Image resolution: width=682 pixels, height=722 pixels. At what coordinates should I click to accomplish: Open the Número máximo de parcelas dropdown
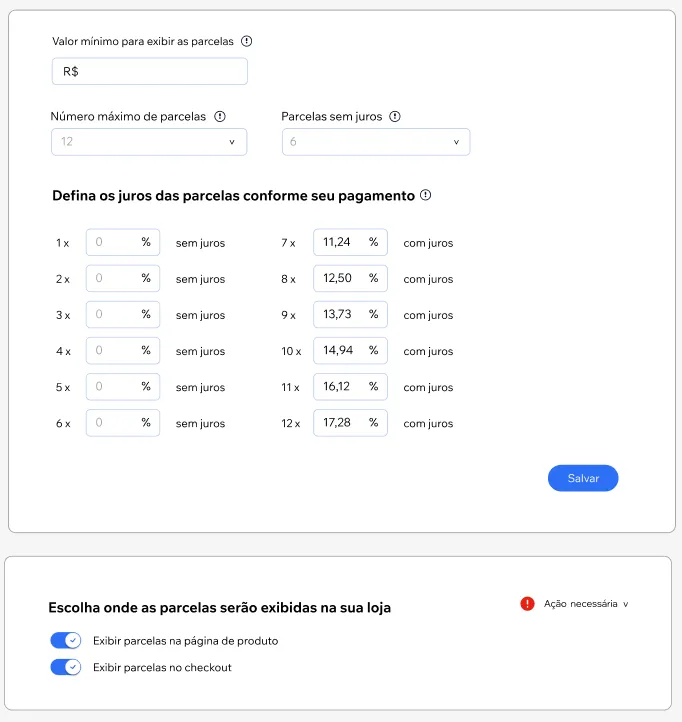pos(149,142)
